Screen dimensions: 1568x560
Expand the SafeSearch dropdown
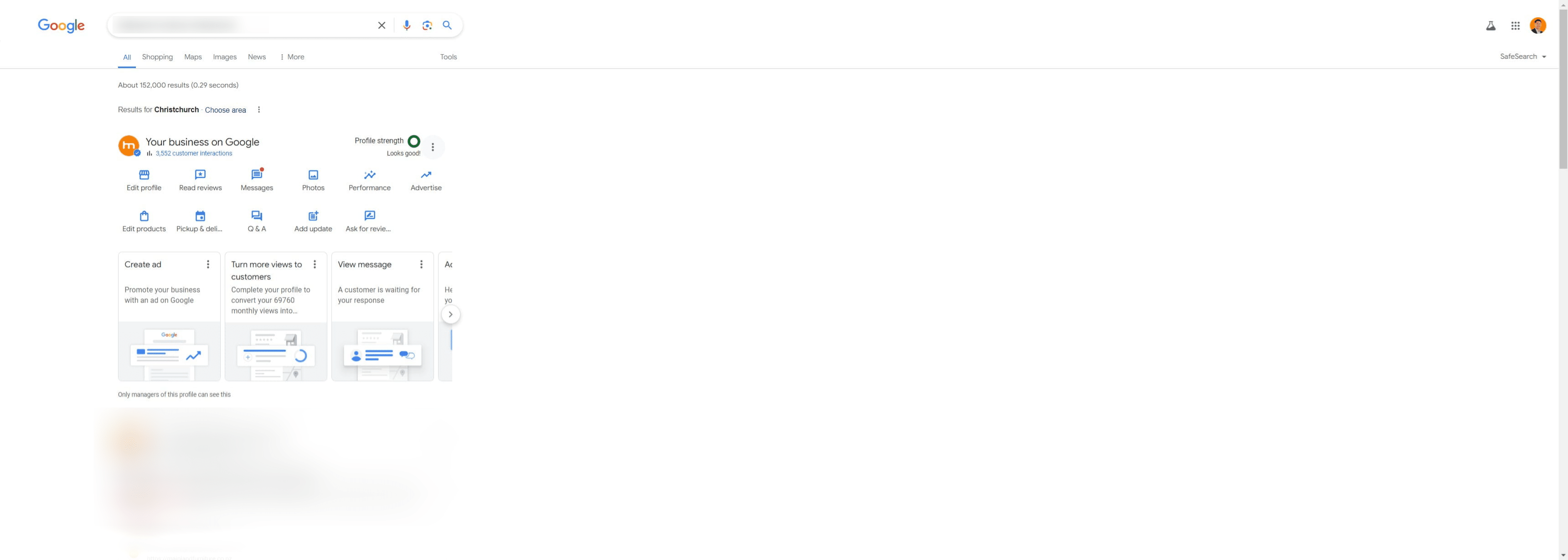(1522, 57)
